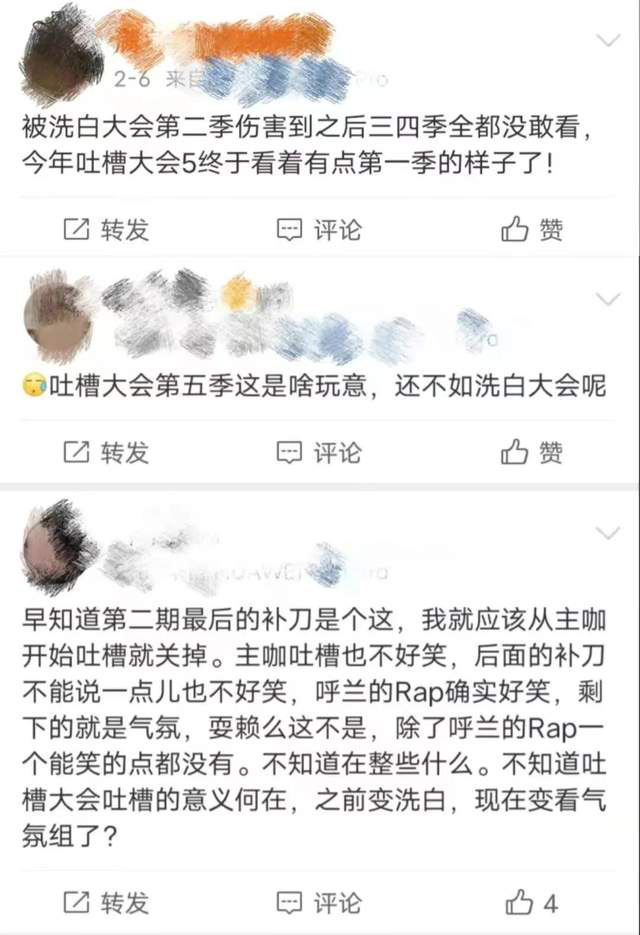
Task: Repost the post about 洗白大会第二季
Action: (x=105, y=229)
